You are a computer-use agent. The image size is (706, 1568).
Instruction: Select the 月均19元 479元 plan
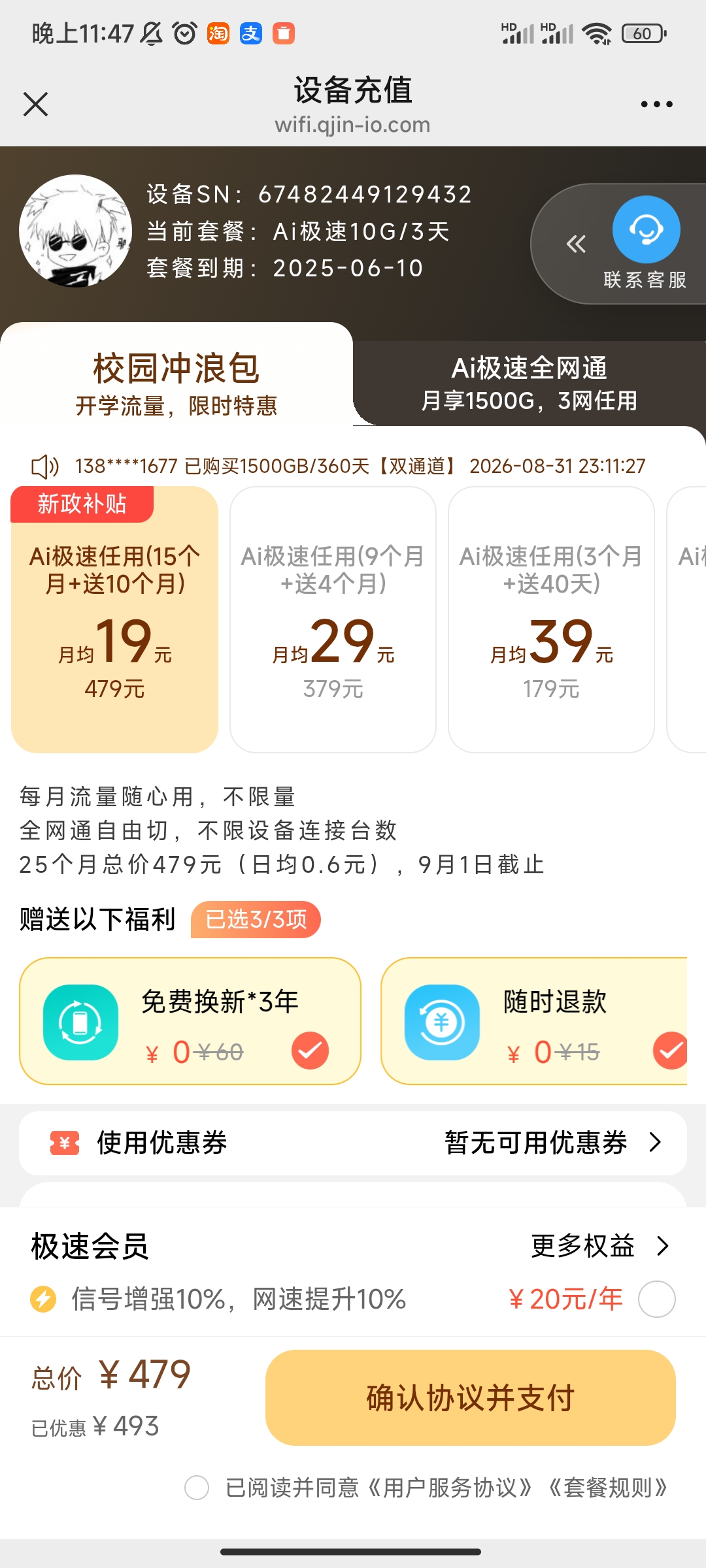(114, 619)
